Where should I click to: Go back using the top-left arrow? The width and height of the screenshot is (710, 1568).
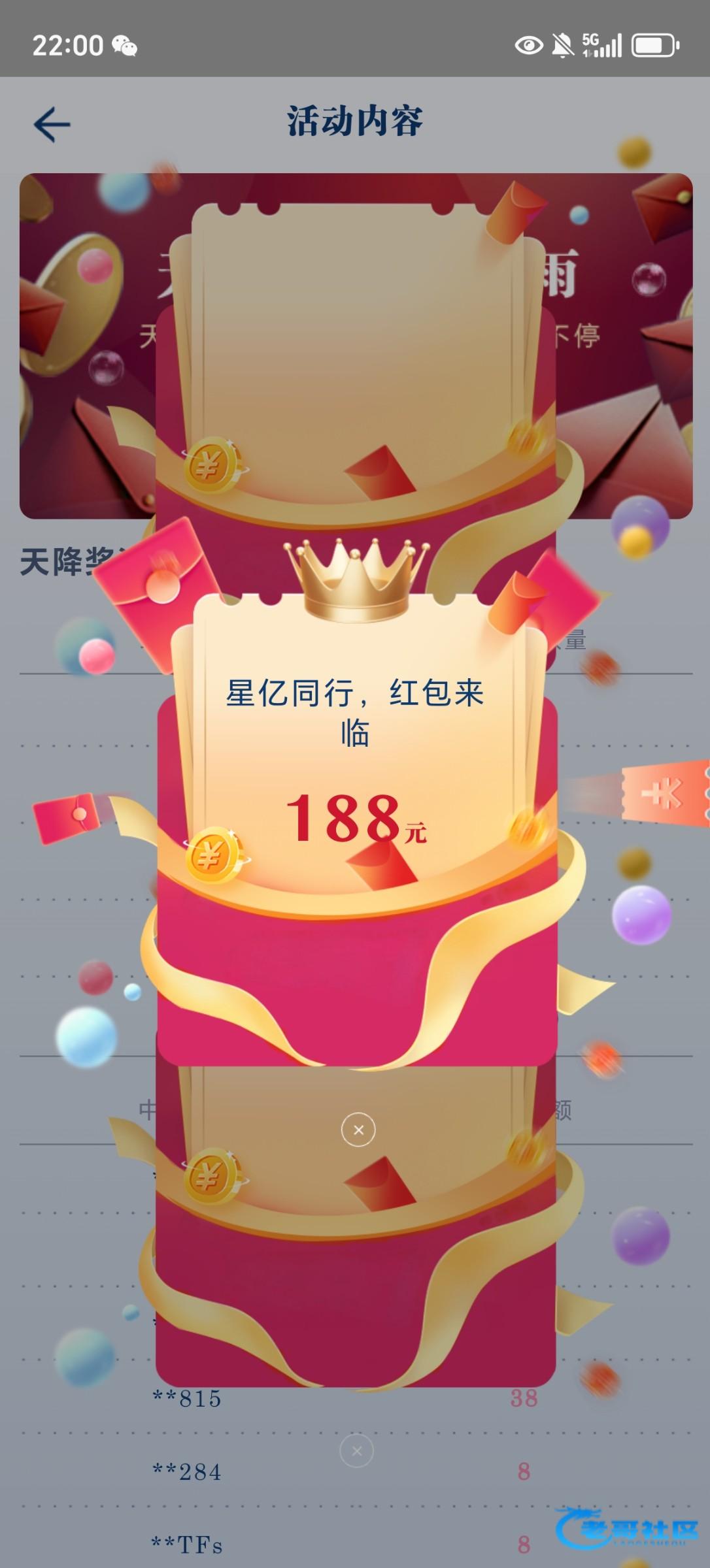(52, 124)
